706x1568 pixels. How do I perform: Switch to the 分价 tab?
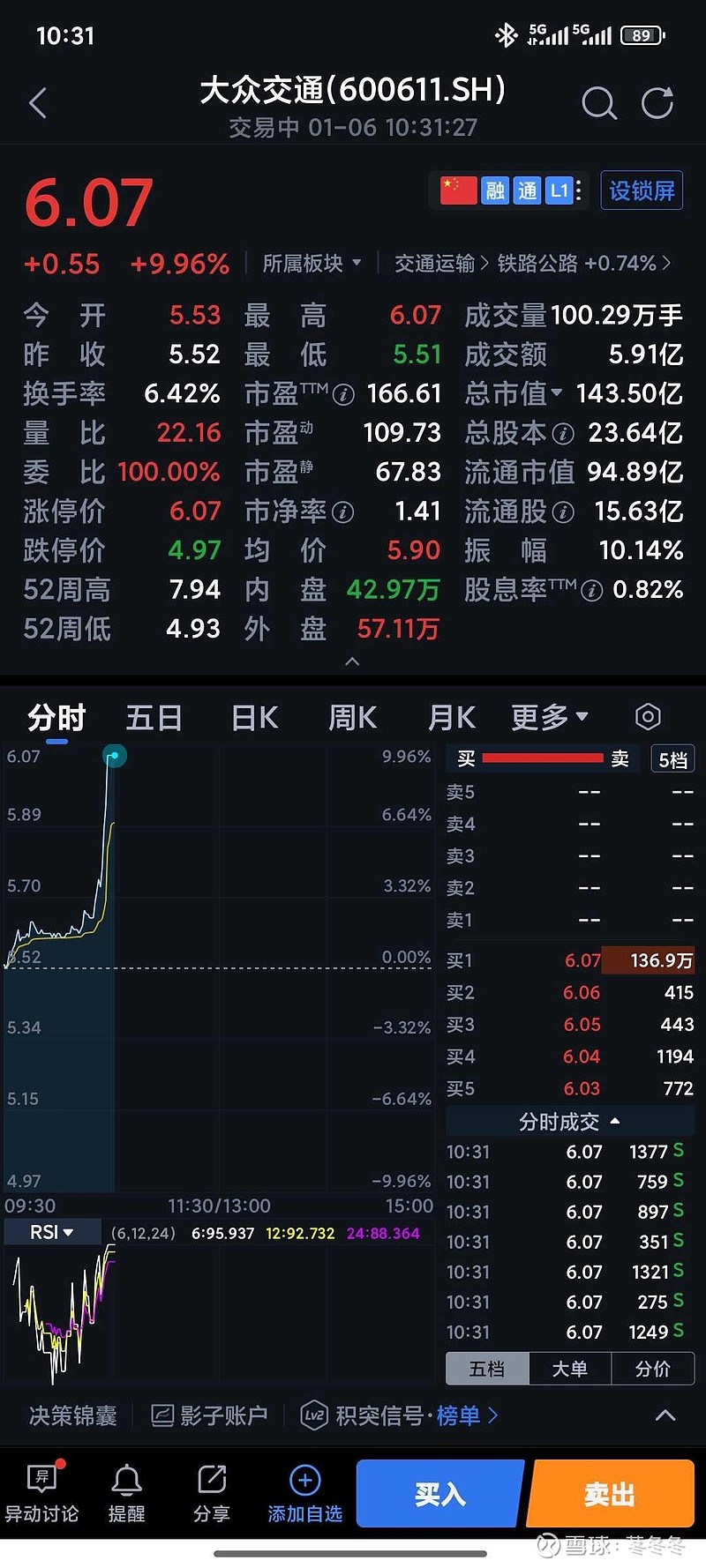pyautogui.click(x=652, y=1369)
